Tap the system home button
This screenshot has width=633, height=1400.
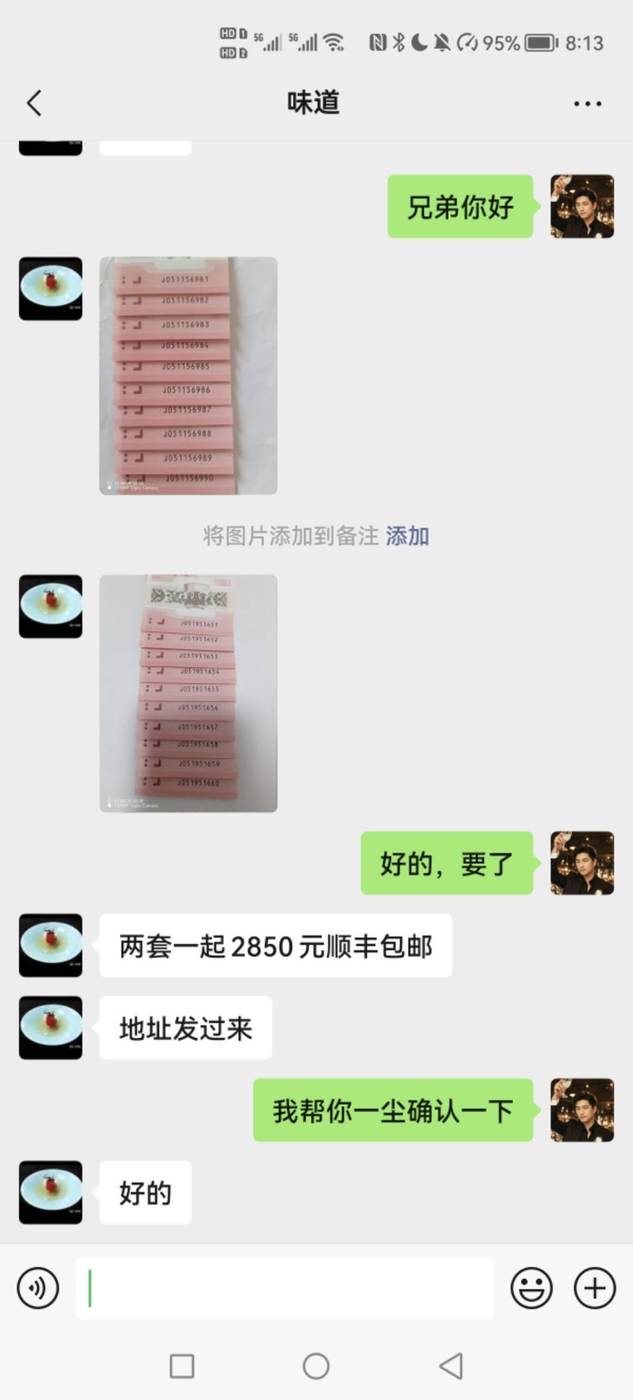pos(316,1366)
